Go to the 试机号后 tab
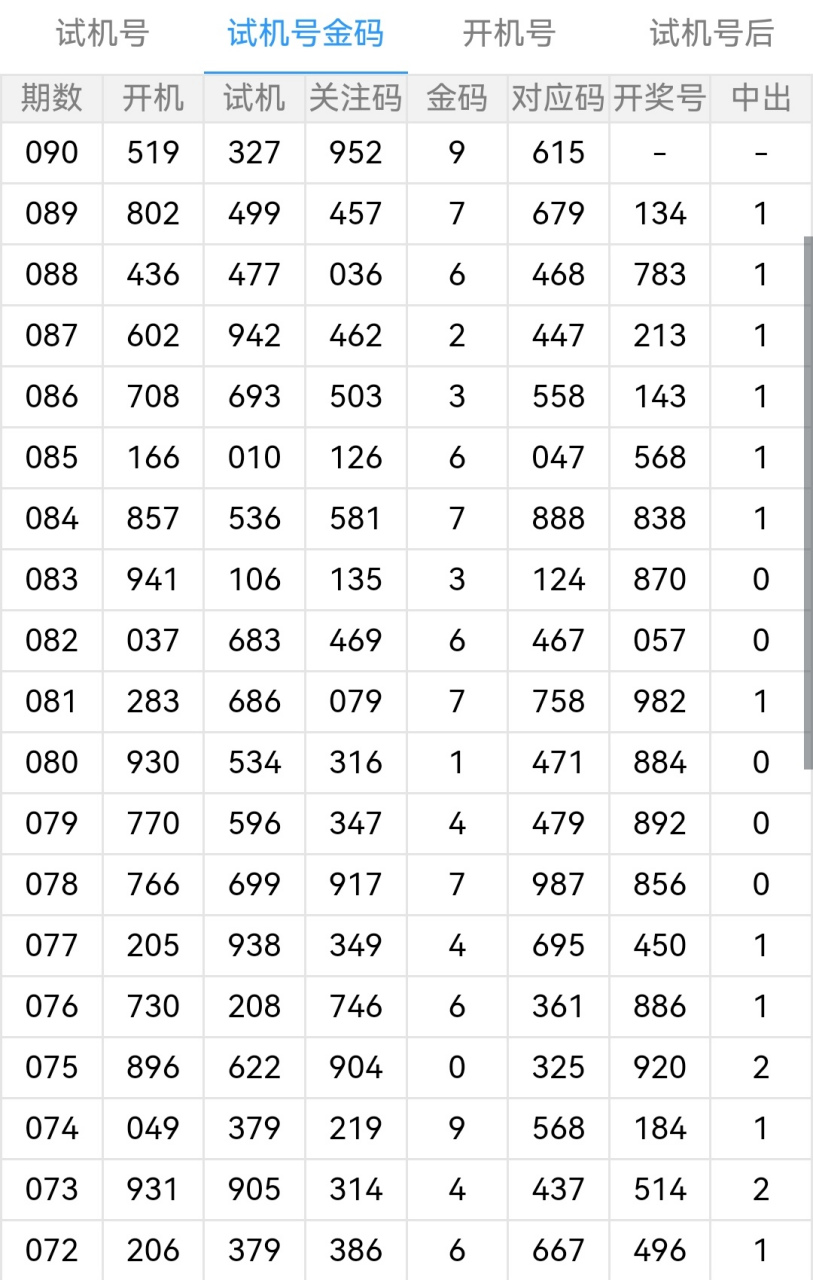Viewport: 813px width, 1280px height. 711,34
